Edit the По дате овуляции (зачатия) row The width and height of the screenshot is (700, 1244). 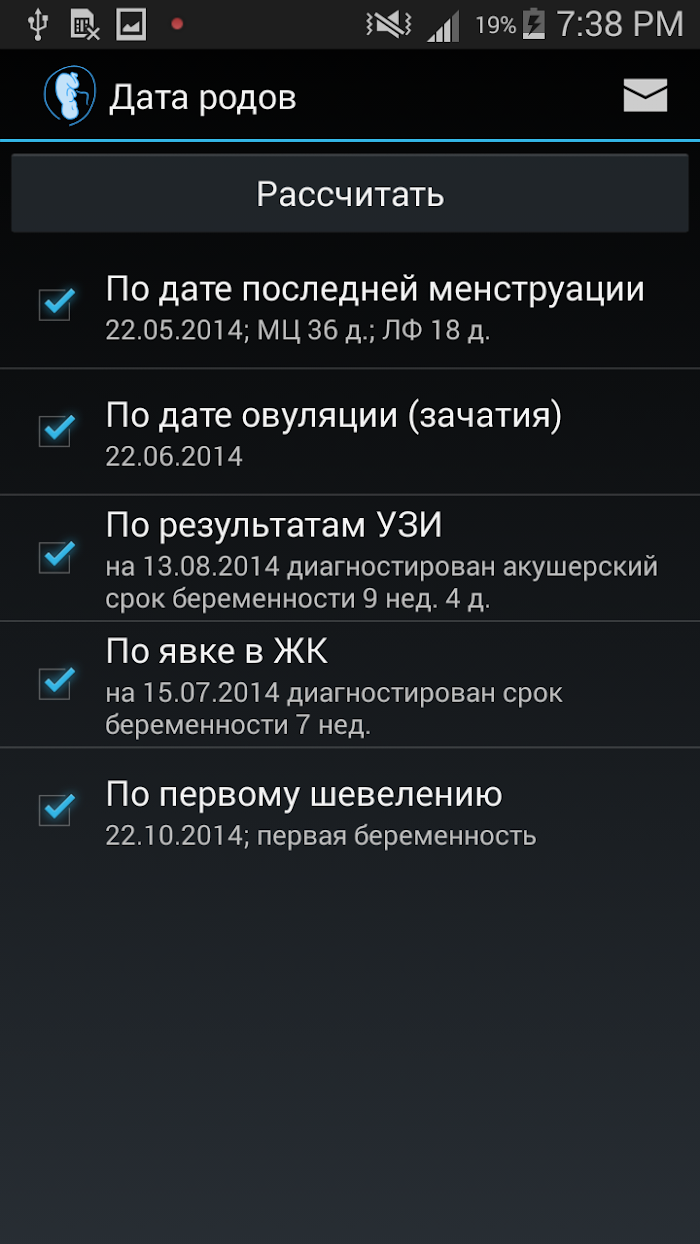point(335,432)
